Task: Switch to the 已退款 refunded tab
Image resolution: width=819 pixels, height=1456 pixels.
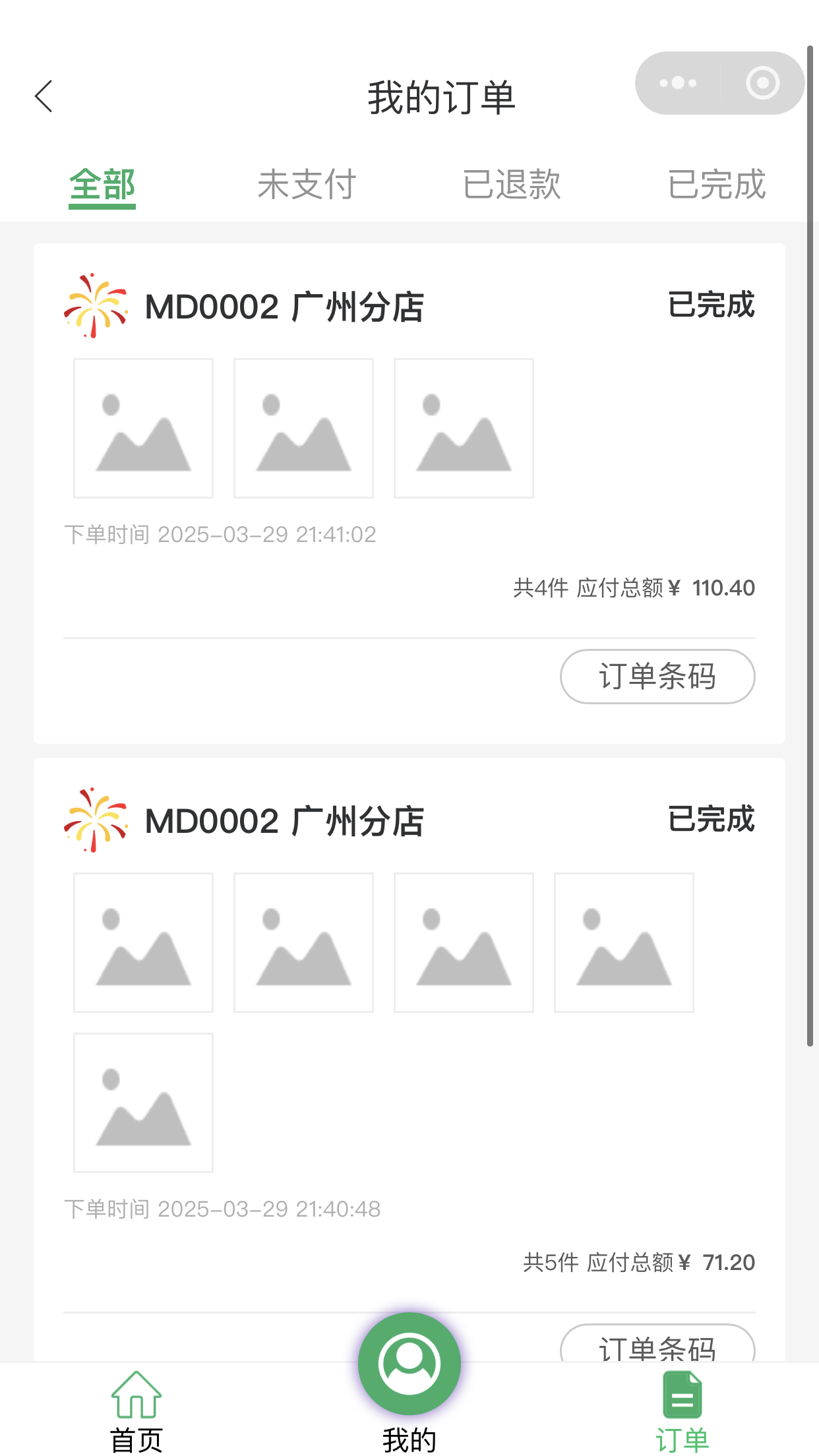Action: (x=512, y=183)
